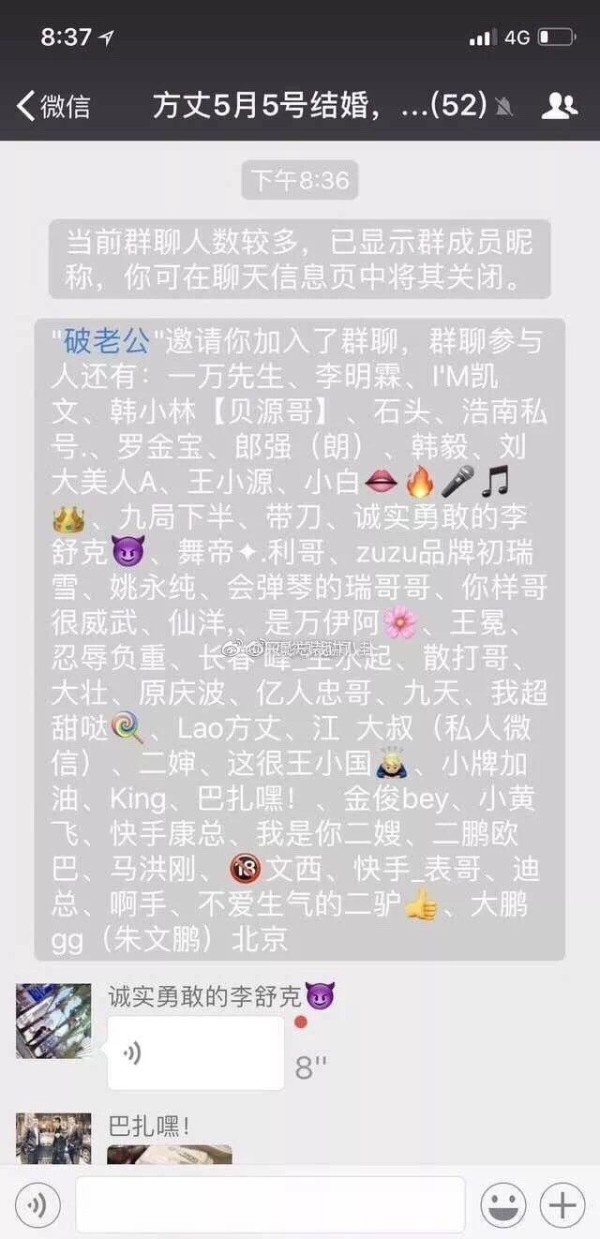
Task: Go back to the 微信 chat list
Action: pos(52,104)
